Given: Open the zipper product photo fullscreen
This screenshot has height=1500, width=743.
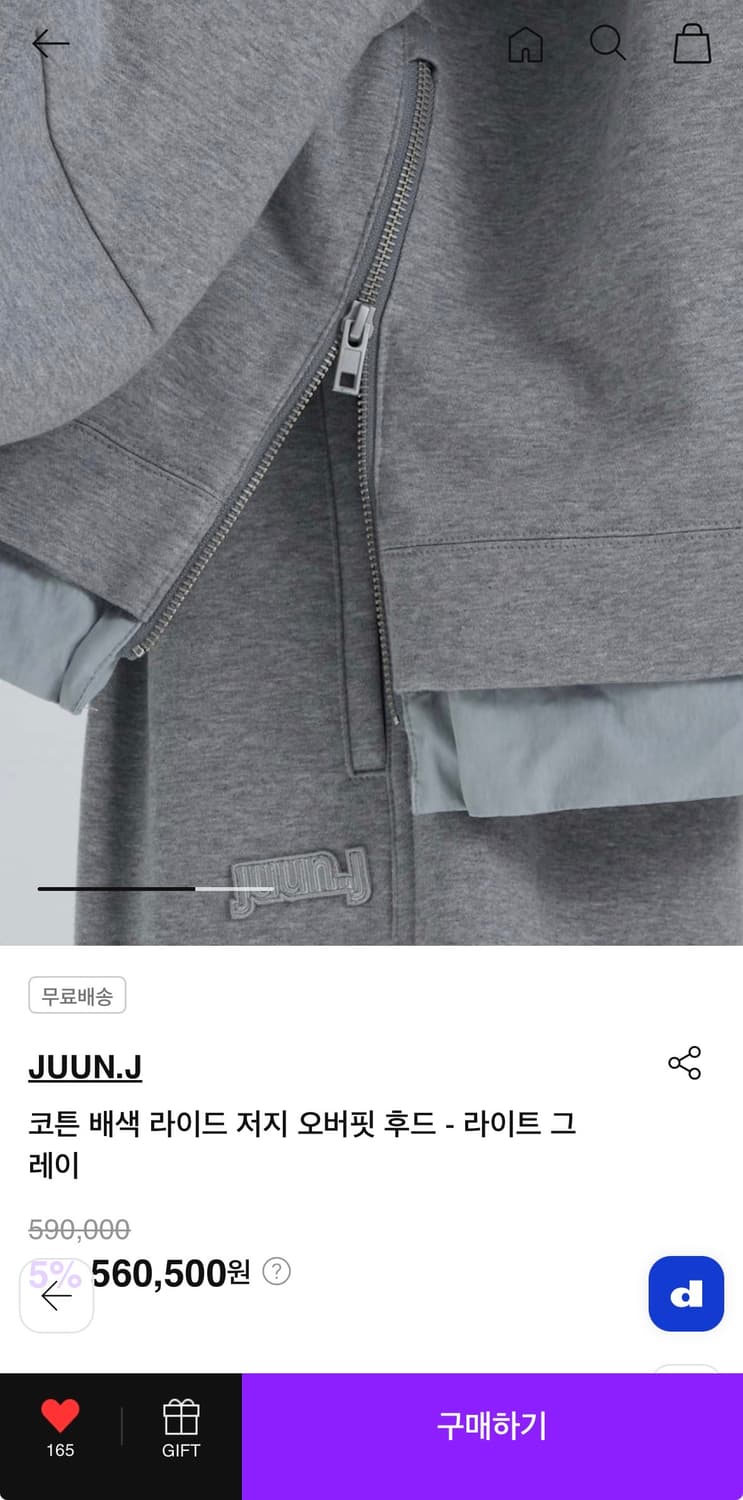Looking at the screenshot, I should pyautogui.click(x=371, y=470).
